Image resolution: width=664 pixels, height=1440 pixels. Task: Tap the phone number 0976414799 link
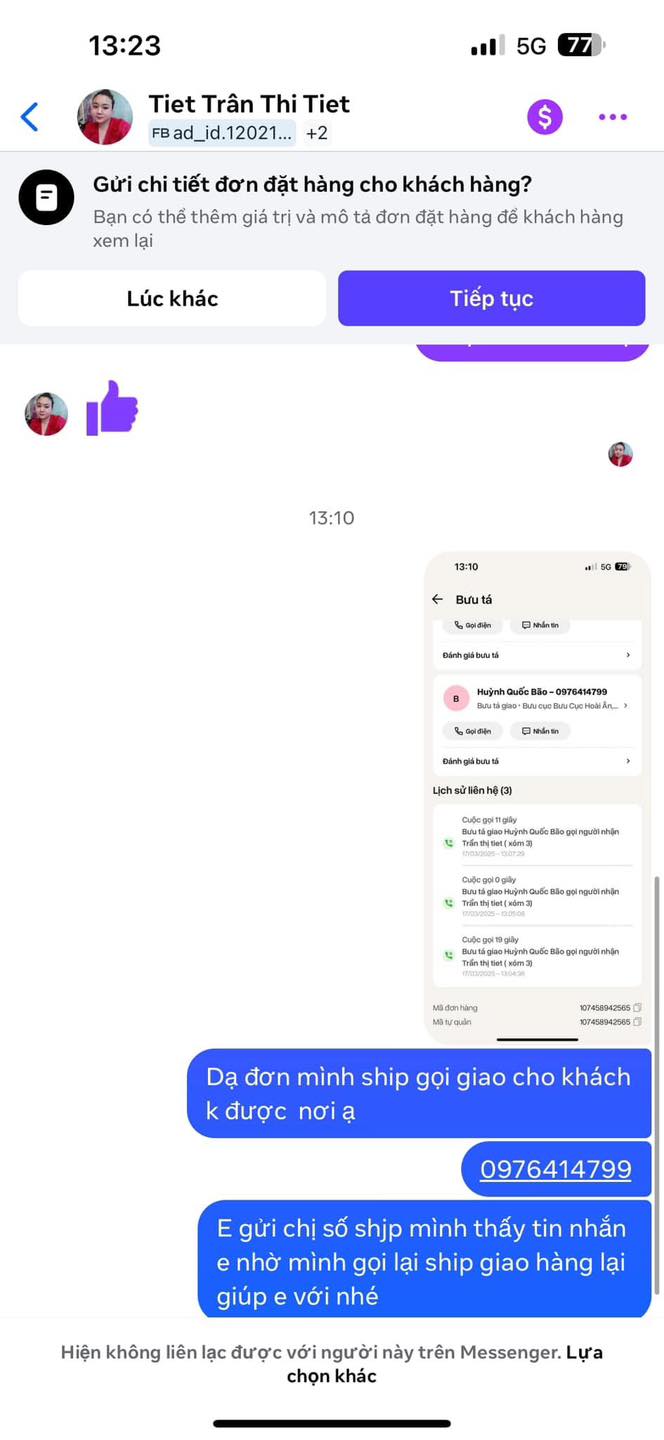tap(555, 1169)
